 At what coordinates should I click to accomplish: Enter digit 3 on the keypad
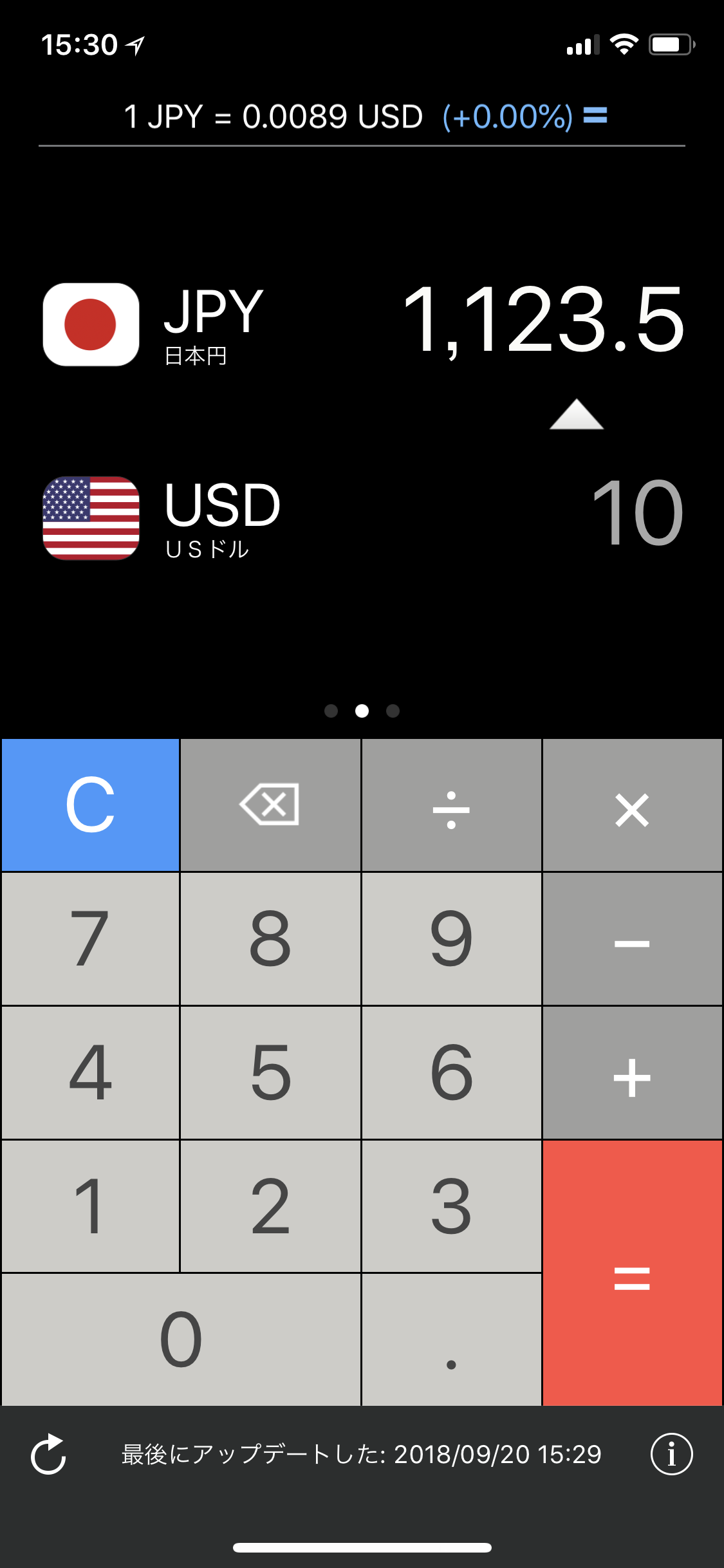tap(451, 1206)
